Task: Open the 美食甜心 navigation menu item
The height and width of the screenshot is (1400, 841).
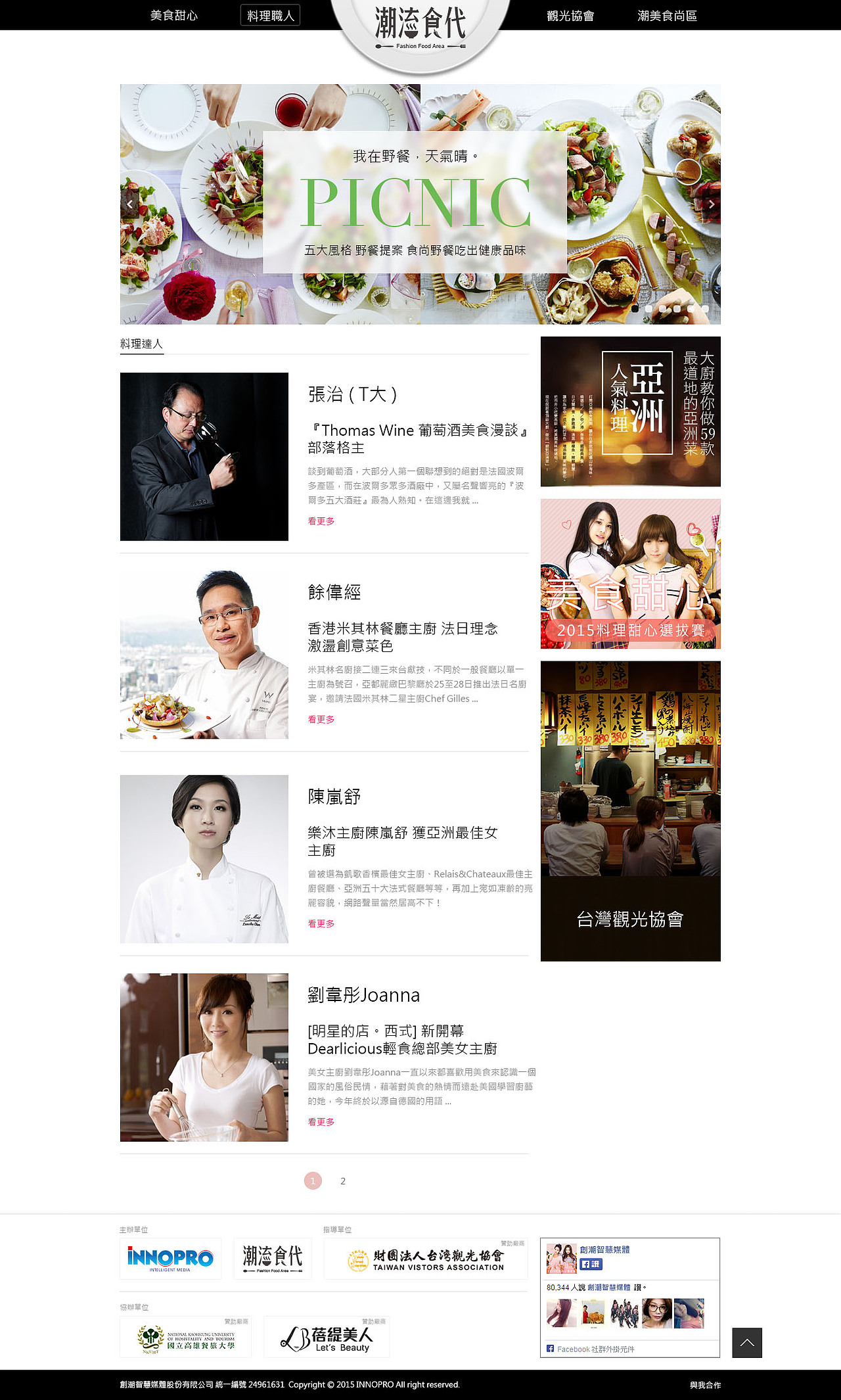Action: [x=174, y=14]
